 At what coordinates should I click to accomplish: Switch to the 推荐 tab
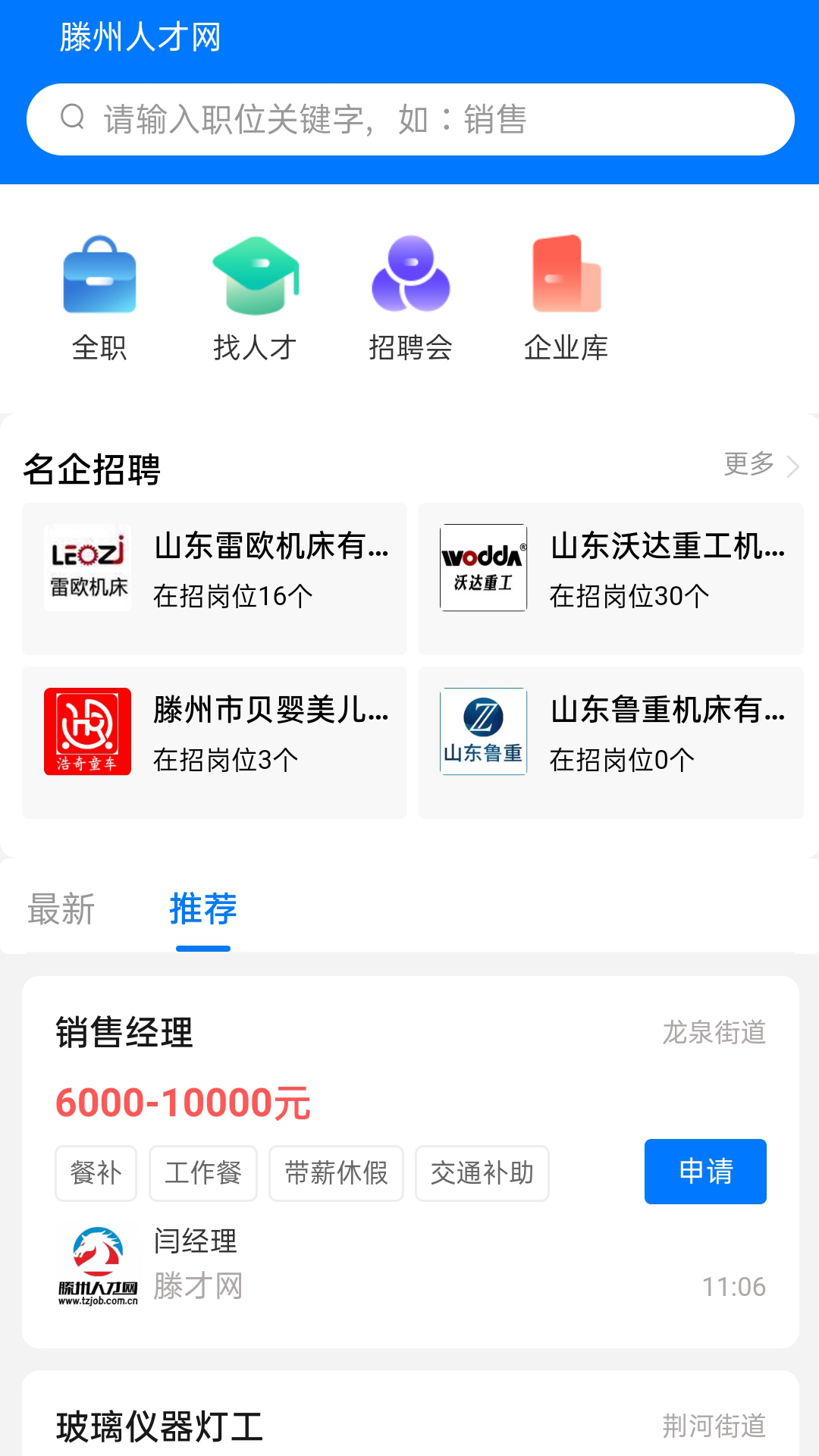pyautogui.click(x=202, y=908)
